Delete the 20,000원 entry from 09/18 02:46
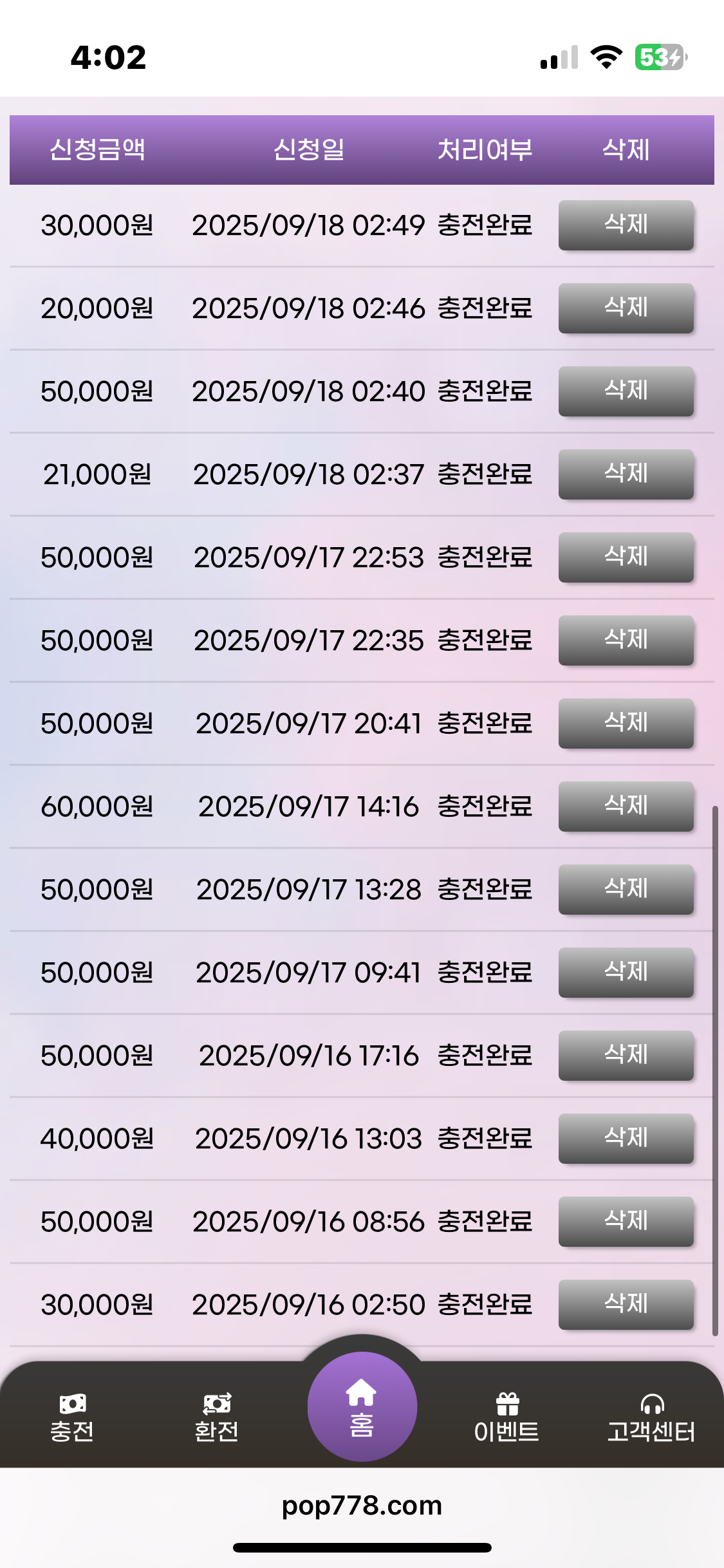 [x=626, y=308]
